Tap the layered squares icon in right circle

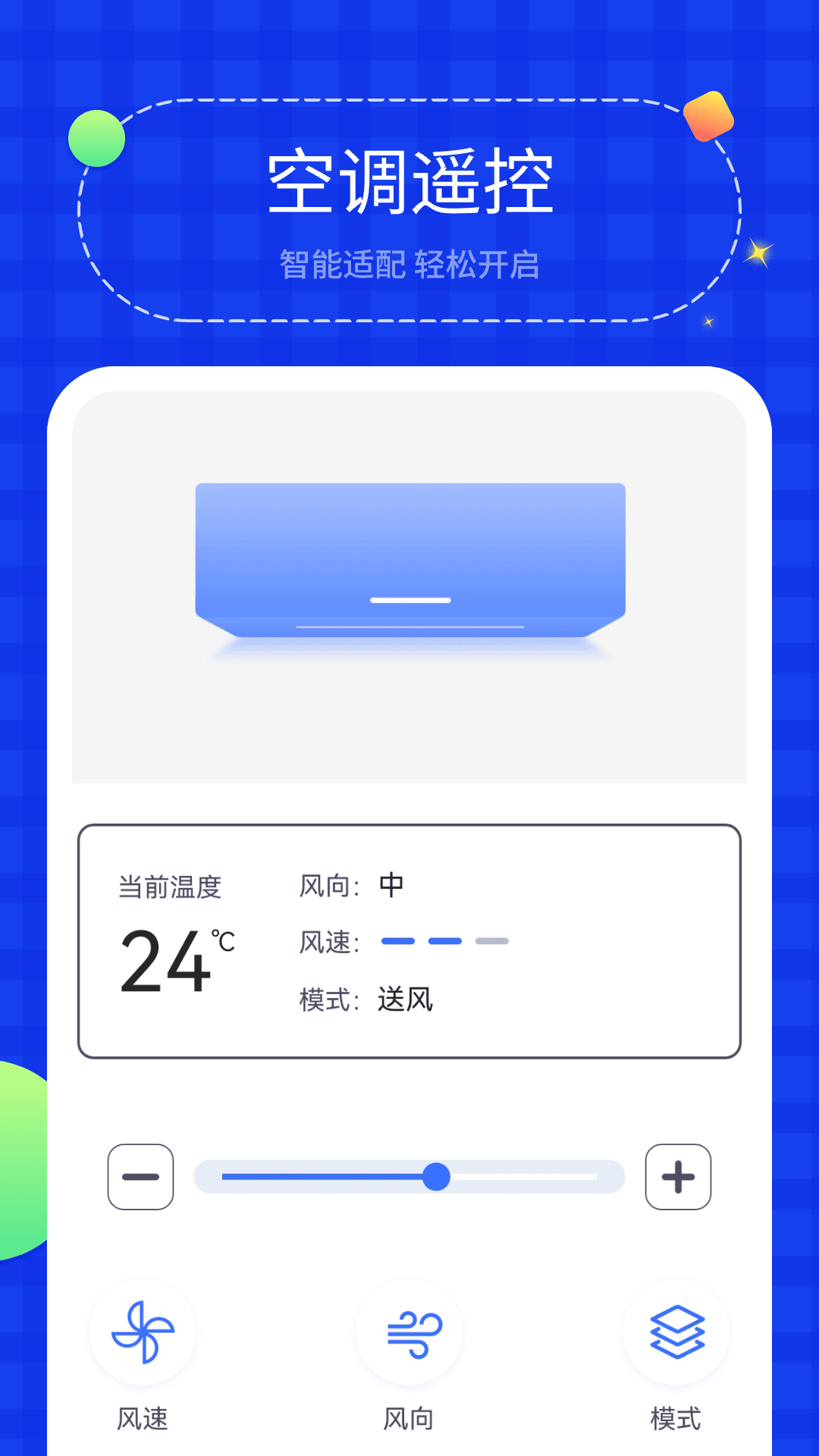[x=676, y=1332]
